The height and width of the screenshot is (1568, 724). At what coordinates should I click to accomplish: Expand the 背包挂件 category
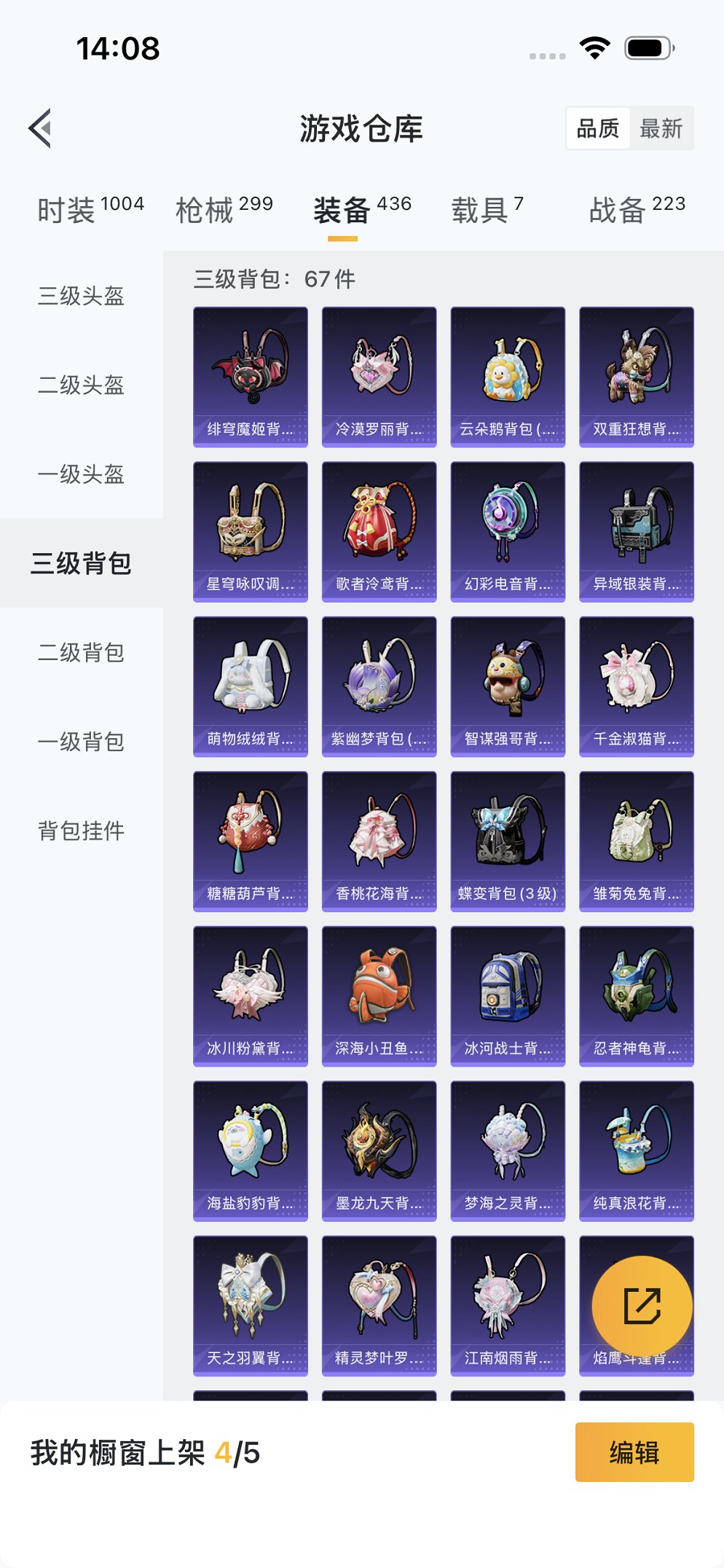pos(80,830)
